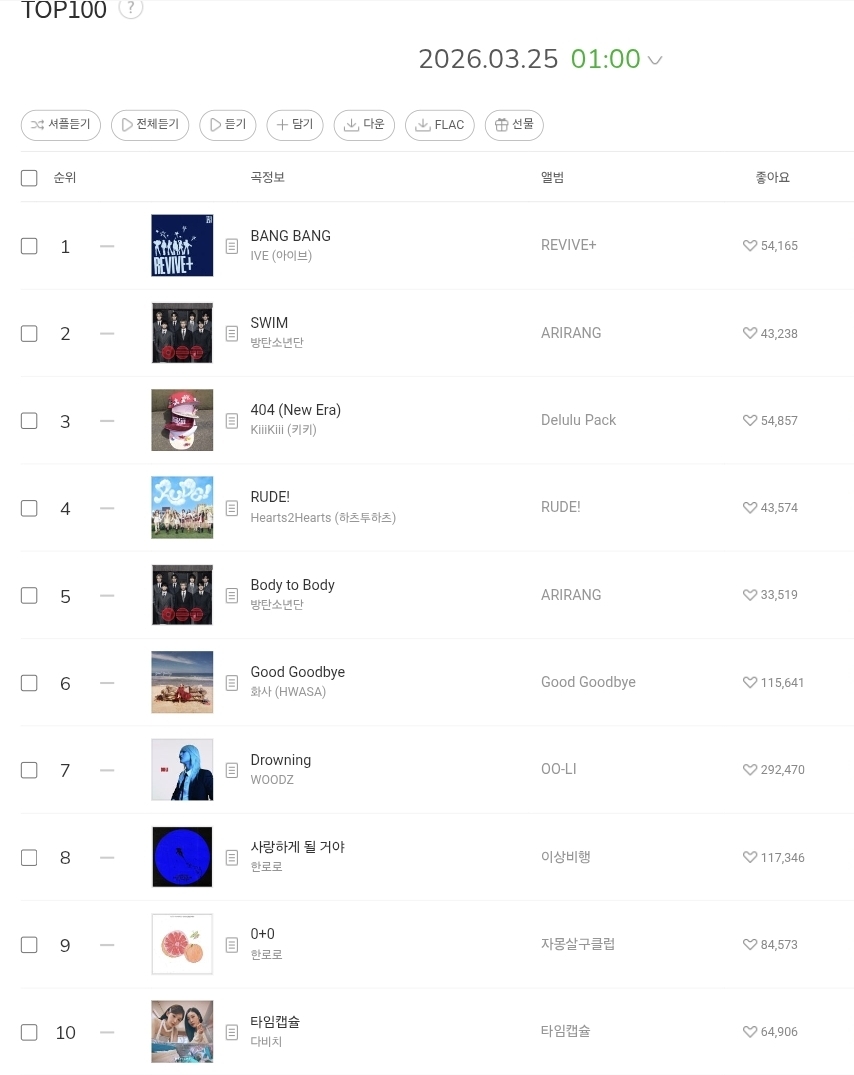This screenshot has height=1075, width=854.
Task: Select the checkbox beside rank 10 타임캡슐
Action: click(29, 1031)
